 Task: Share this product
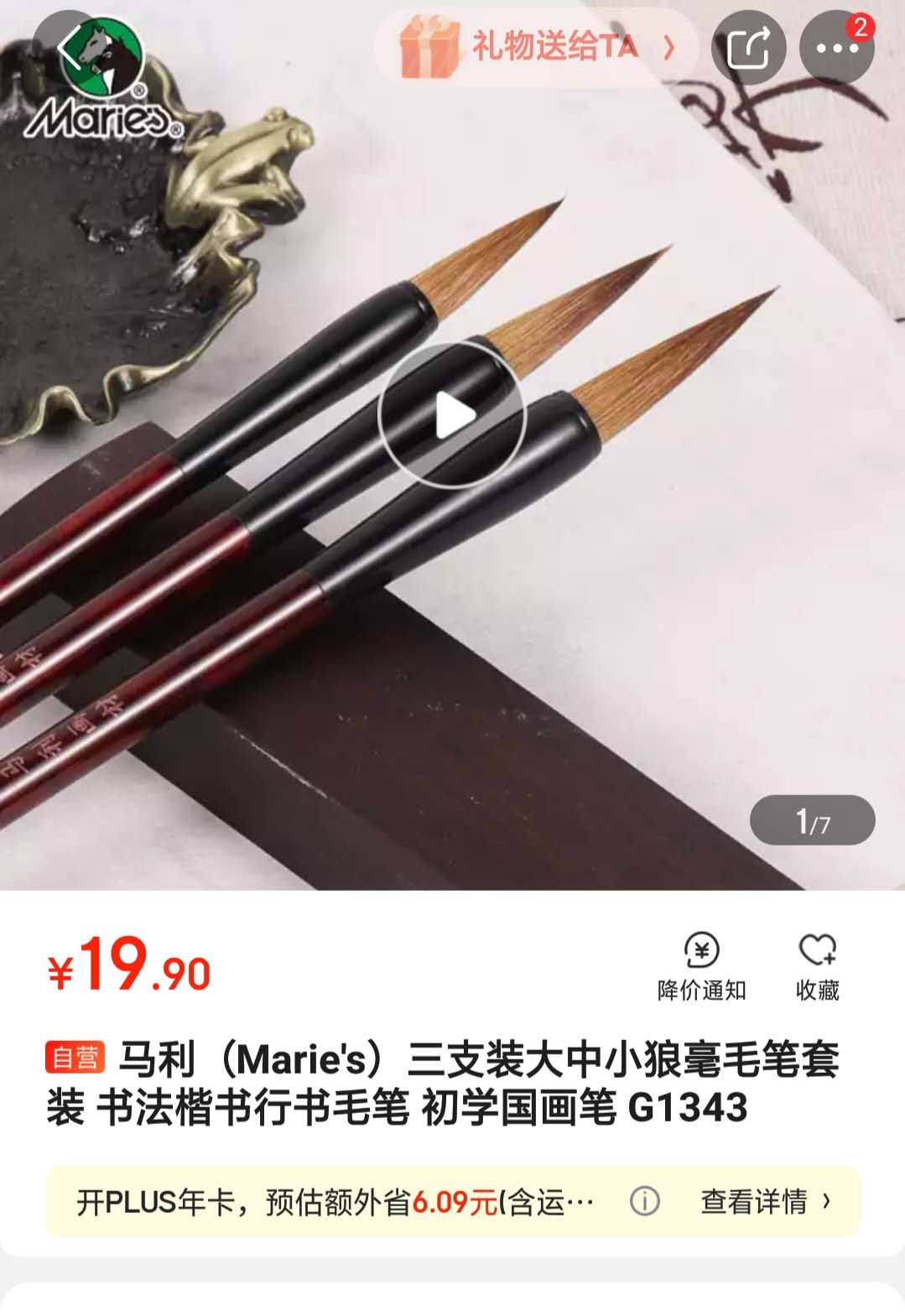[x=748, y=48]
